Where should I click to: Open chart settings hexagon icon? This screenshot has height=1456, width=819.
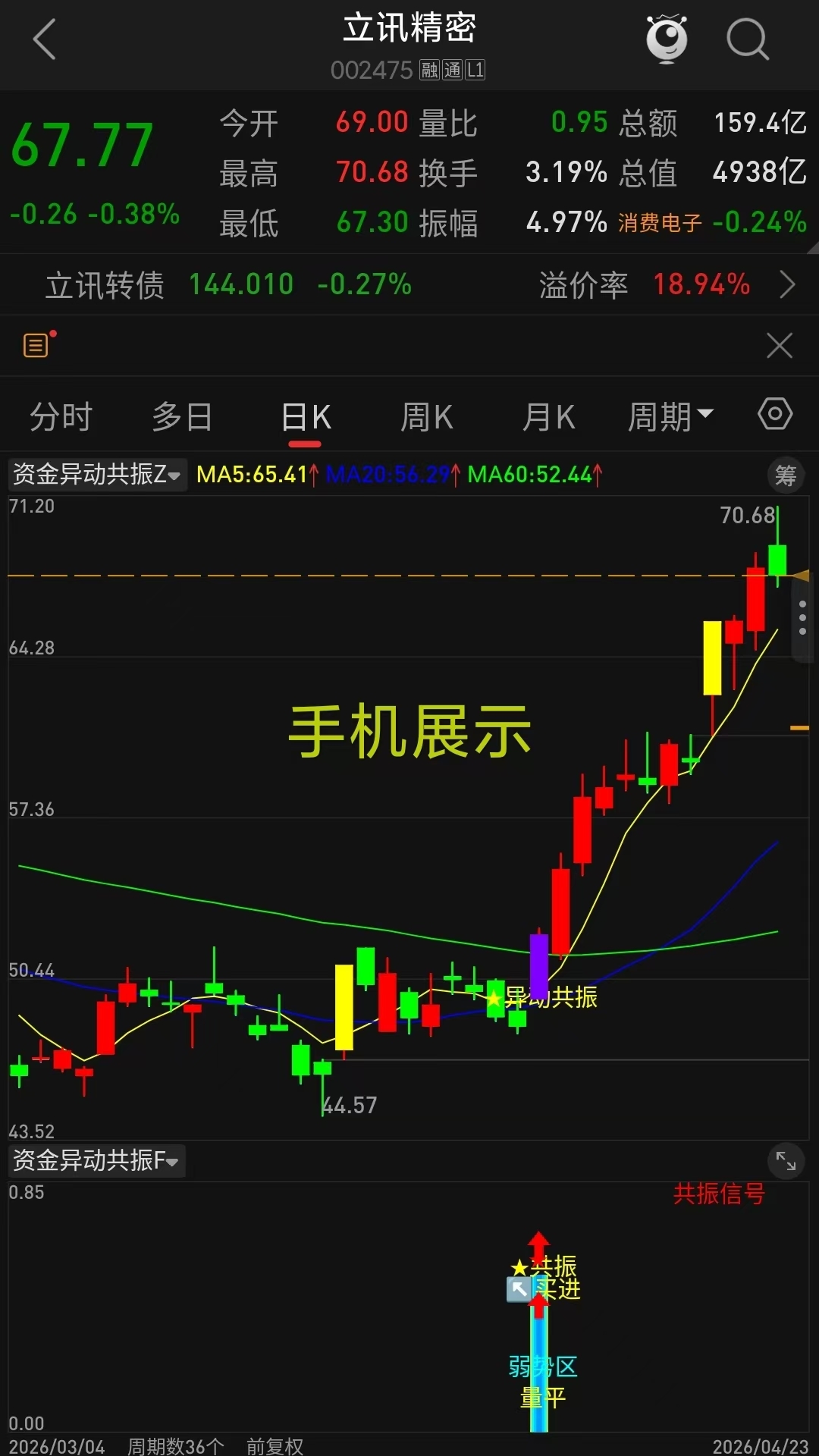pos(775,414)
